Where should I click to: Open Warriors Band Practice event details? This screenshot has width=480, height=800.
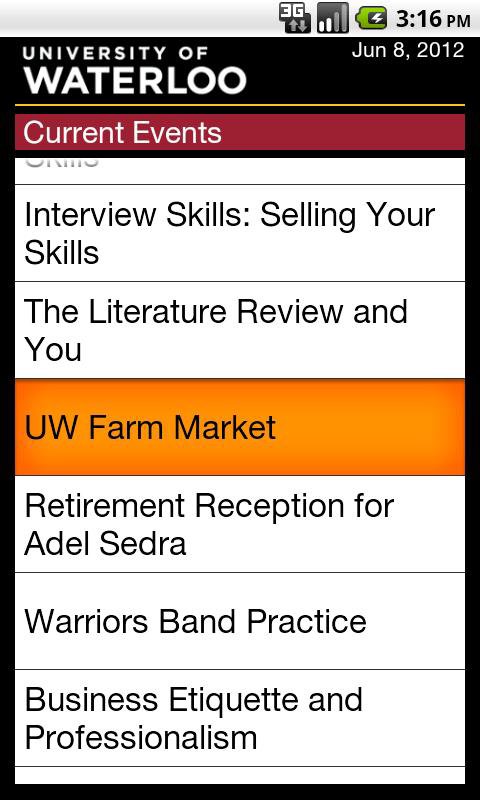point(240,621)
